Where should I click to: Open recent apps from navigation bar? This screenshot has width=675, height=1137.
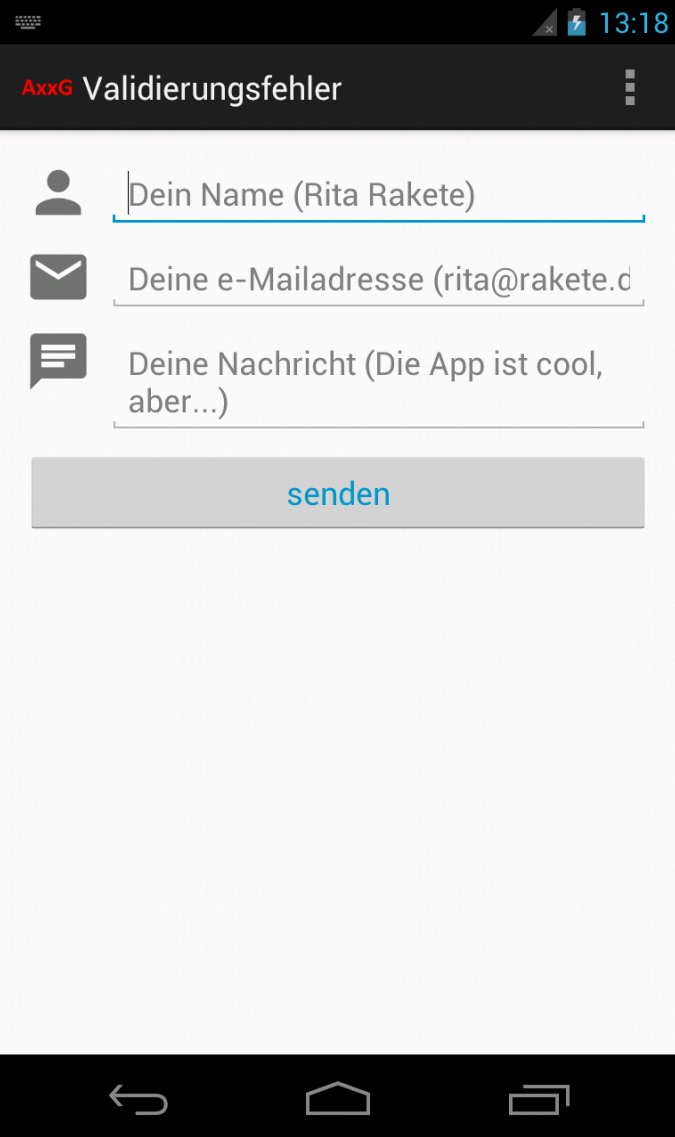click(x=539, y=1099)
